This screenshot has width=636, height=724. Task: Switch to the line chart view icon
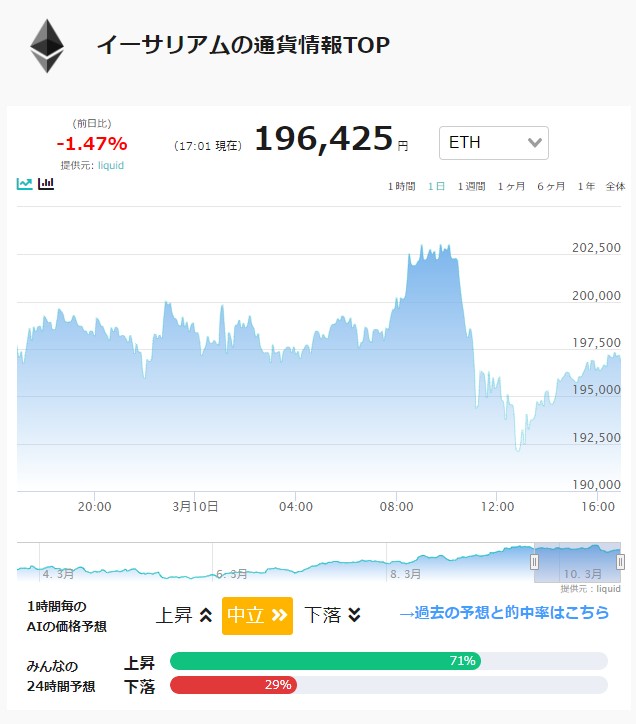(x=24, y=184)
